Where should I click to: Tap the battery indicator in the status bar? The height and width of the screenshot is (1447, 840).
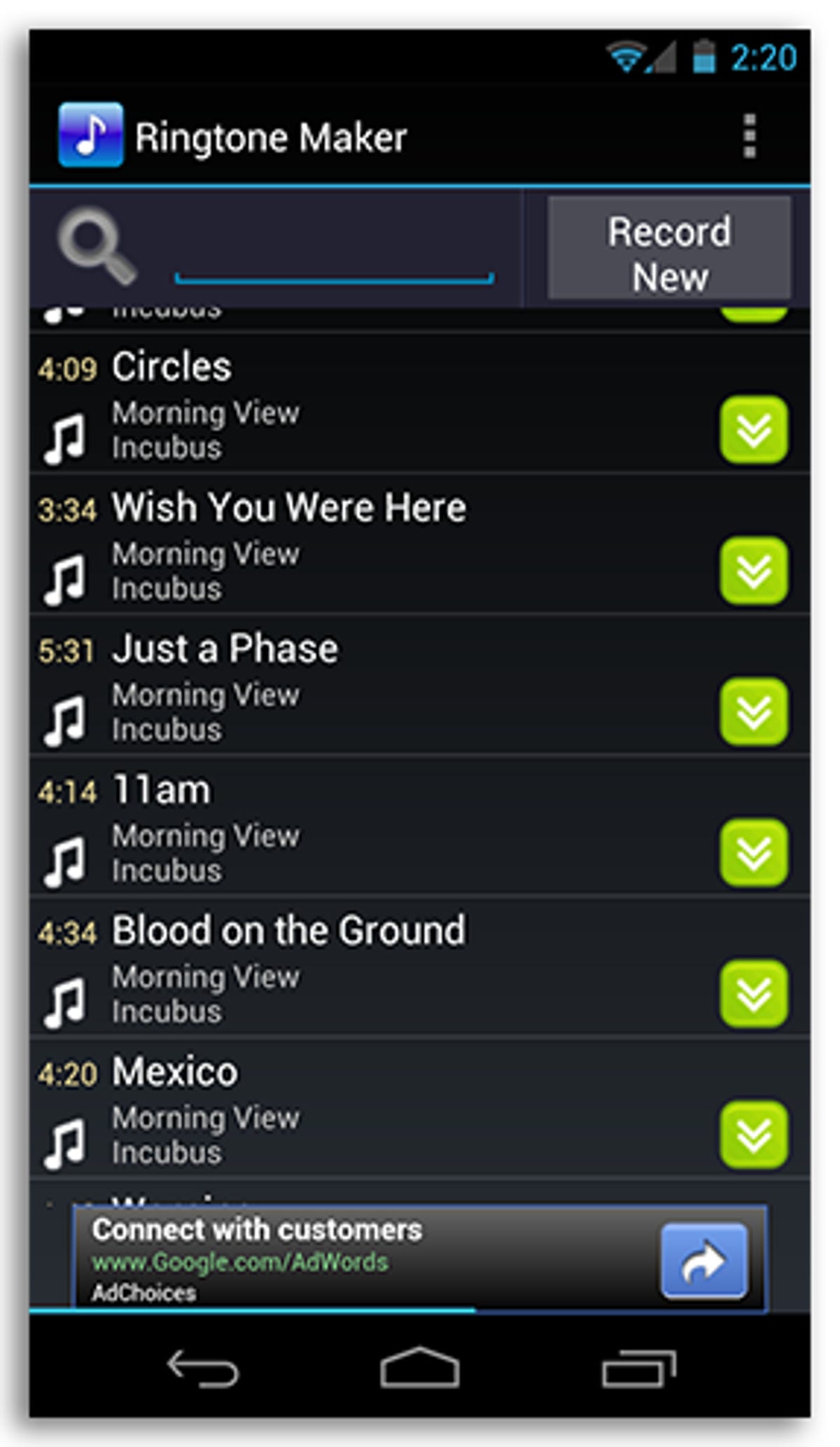click(x=702, y=57)
